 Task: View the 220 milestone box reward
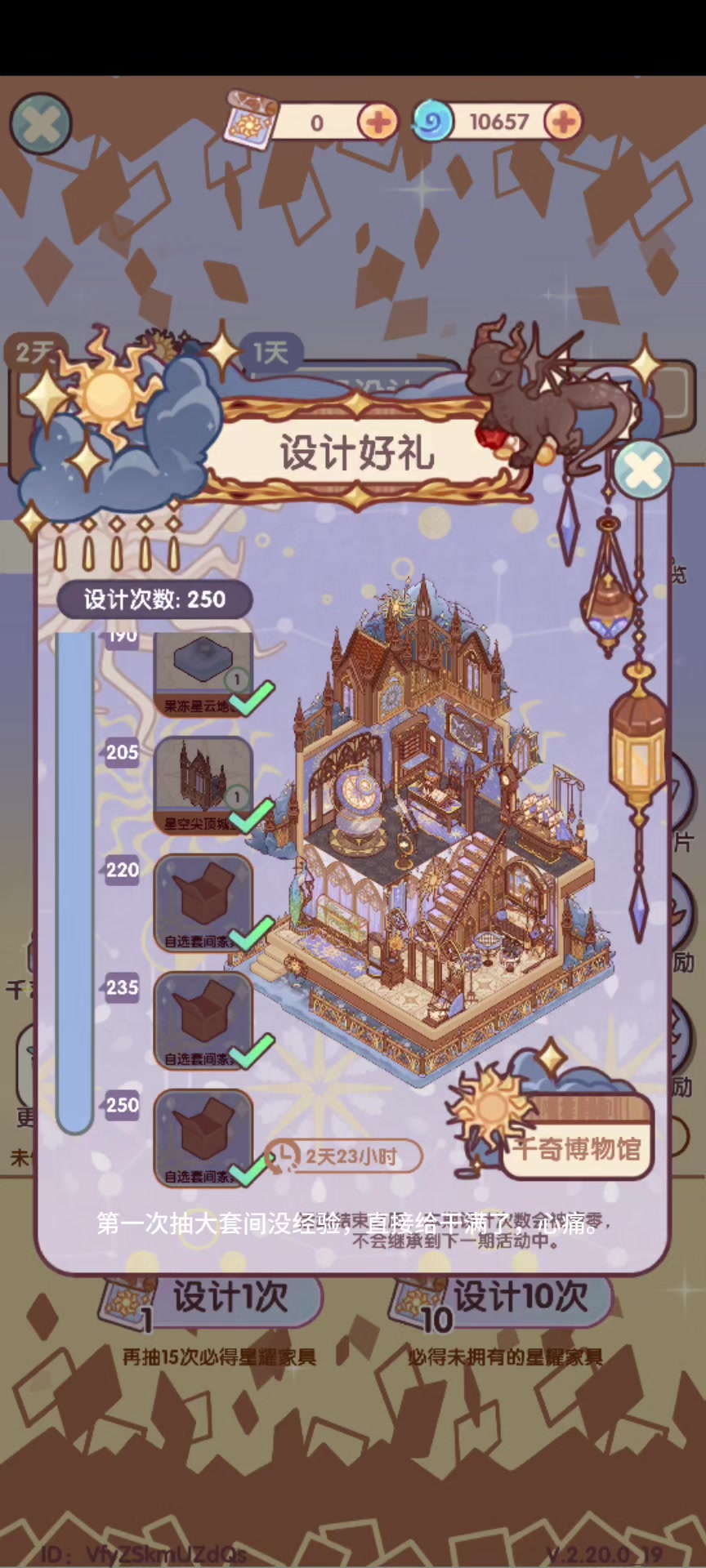[203, 902]
